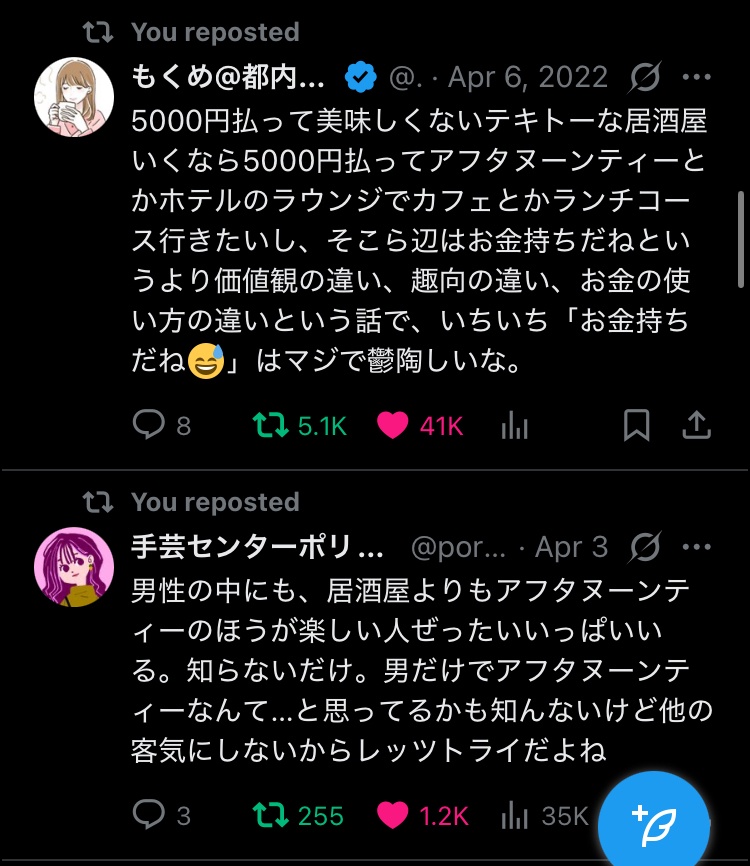Like もくめ's post with 41K likes
The width and height of the screenshot is (750, 866).
(393, 426)
